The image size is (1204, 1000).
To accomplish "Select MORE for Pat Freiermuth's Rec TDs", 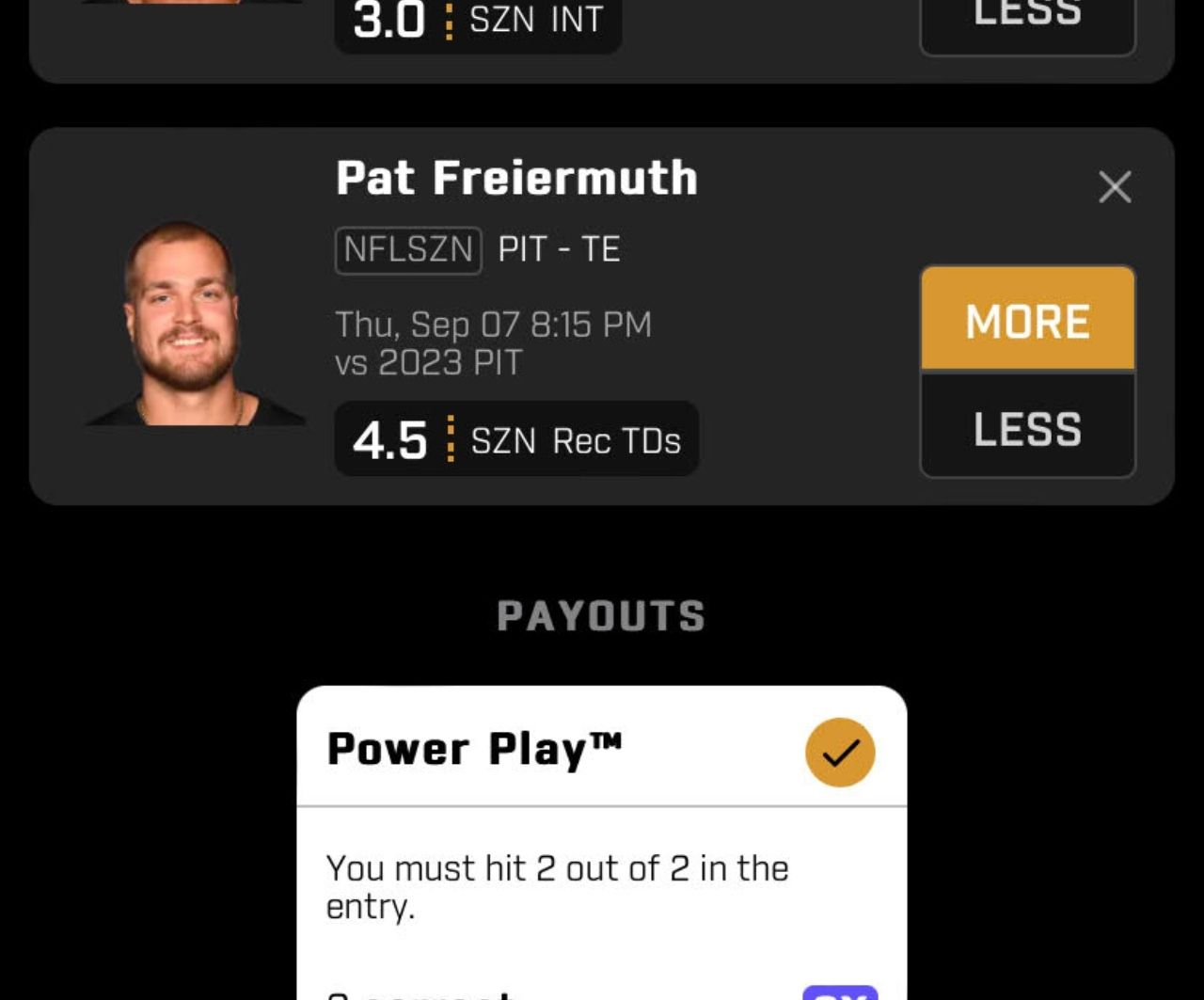I will coord(1027,320).
